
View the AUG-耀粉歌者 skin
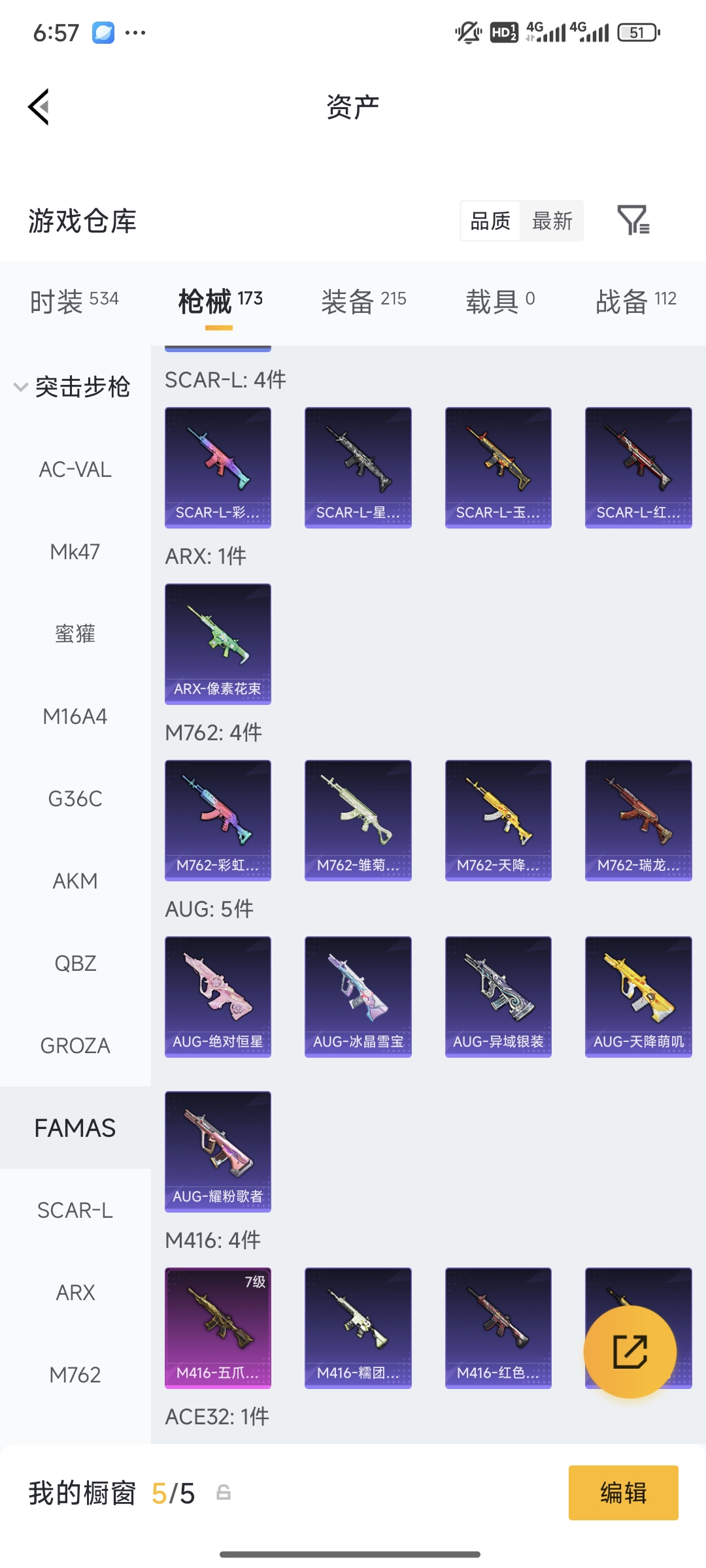coord(218,1151)
